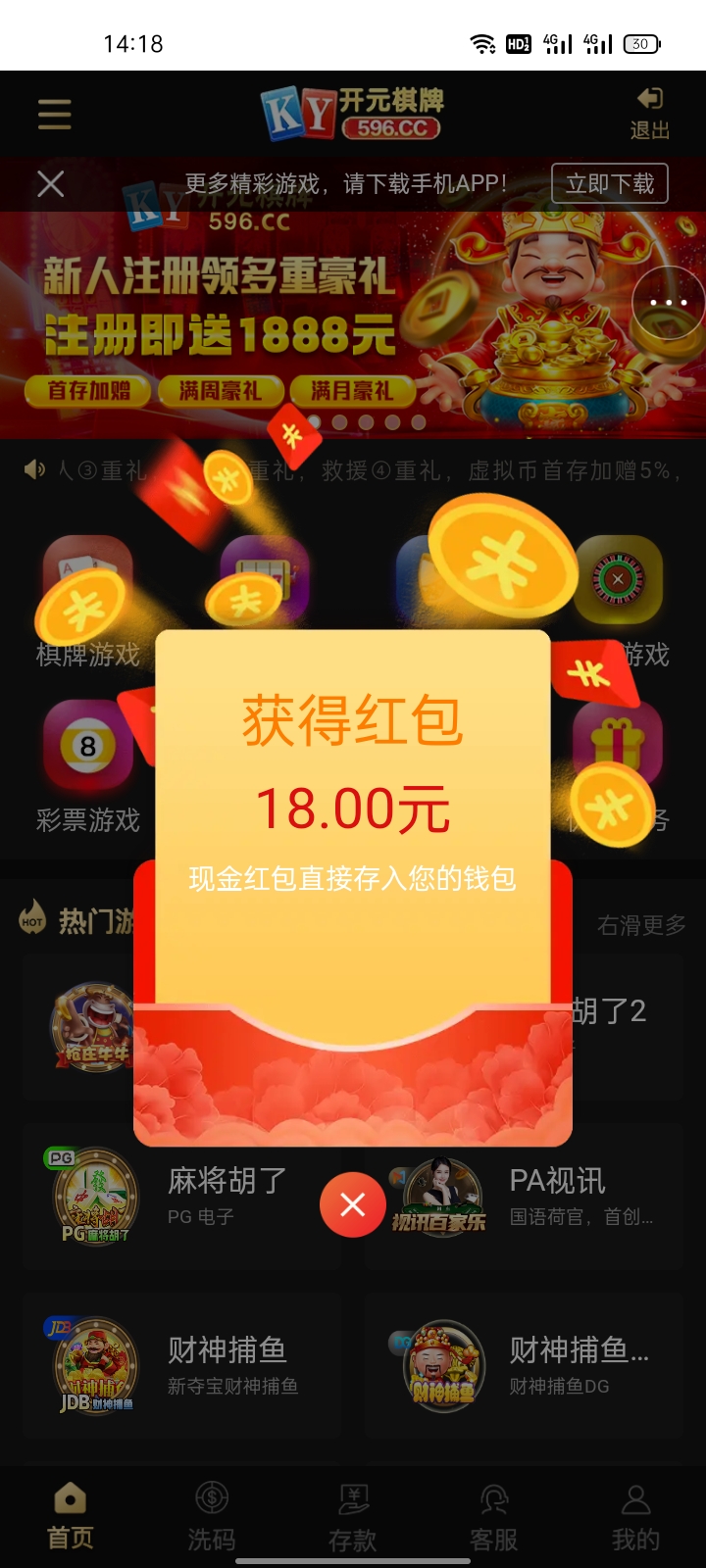
Task: Dismiss the app download banner
Action: click(x=51, y=183)
